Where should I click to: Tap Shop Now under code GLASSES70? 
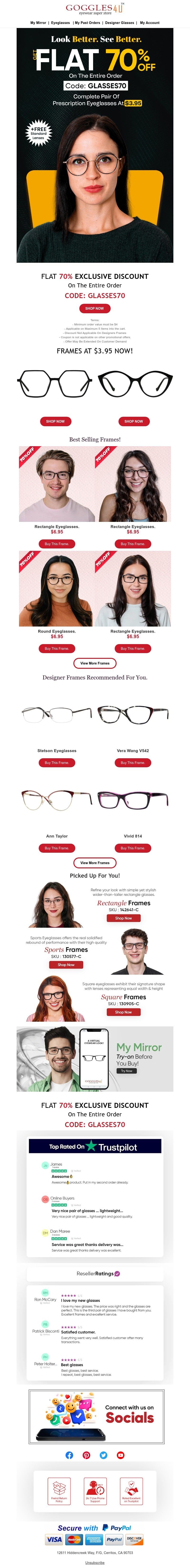coord(94,309)
